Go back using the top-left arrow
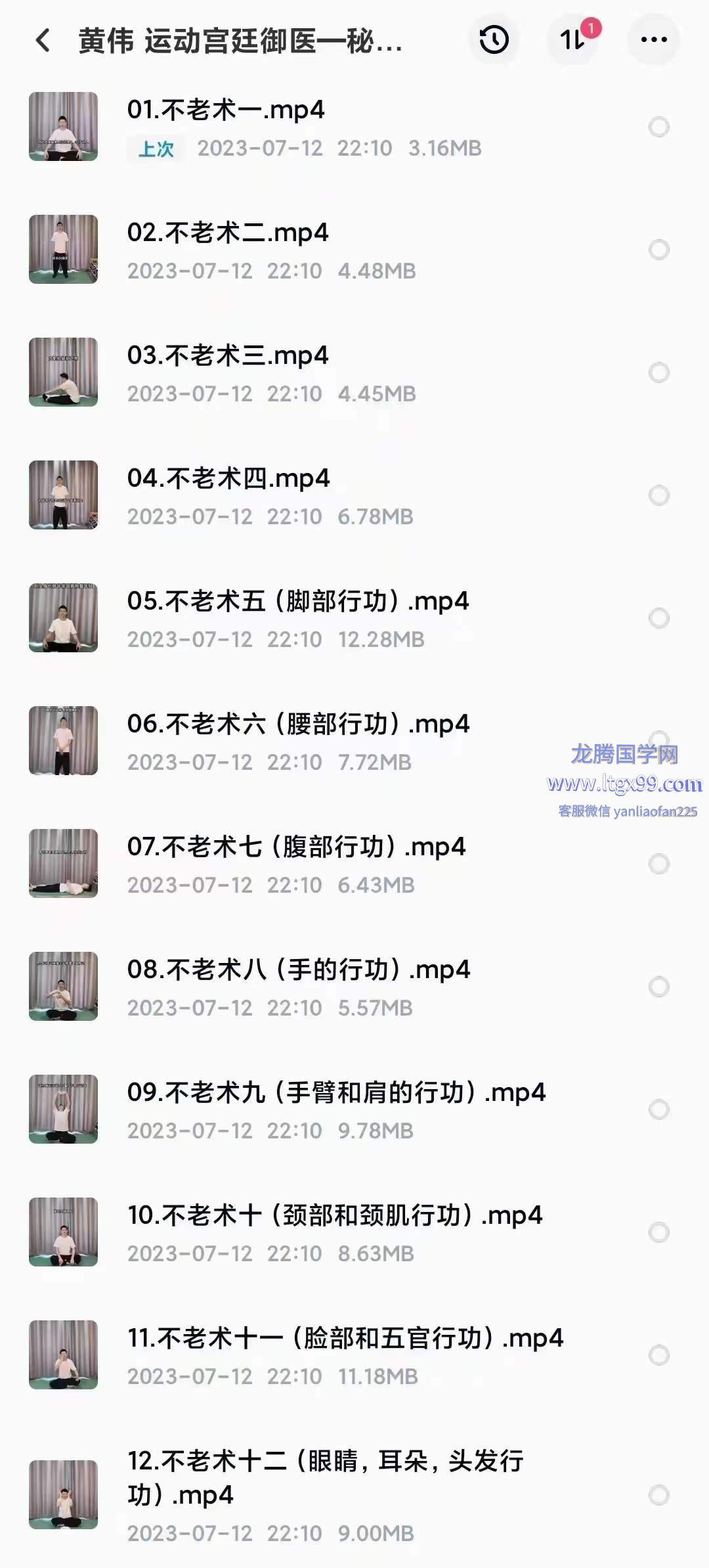The width and height of the screenshot is (709, 1568). click(43, 41)
